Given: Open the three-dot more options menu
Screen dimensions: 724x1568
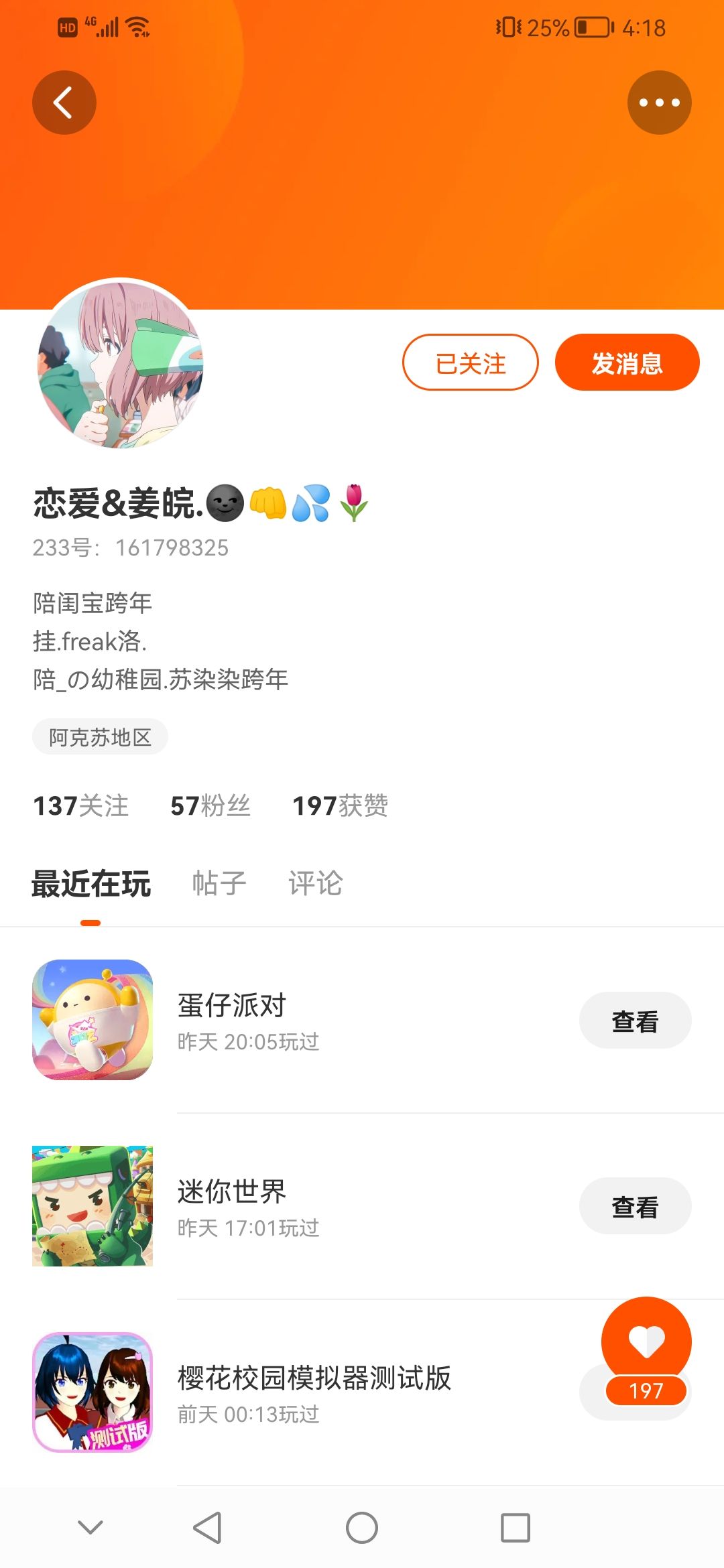Looking at the screenshot, I should tap(659, 103).
